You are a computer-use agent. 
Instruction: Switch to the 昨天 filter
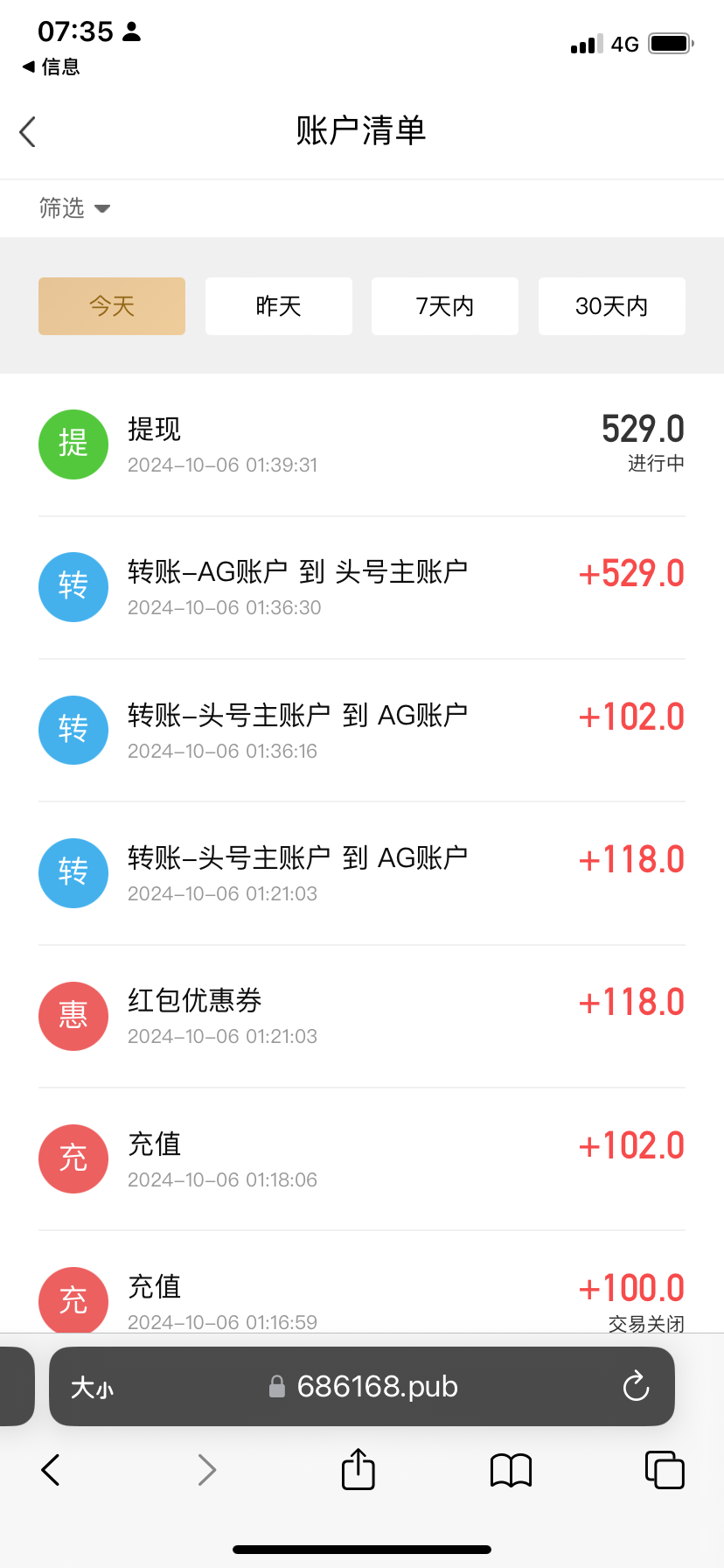(x=279, y=306)
